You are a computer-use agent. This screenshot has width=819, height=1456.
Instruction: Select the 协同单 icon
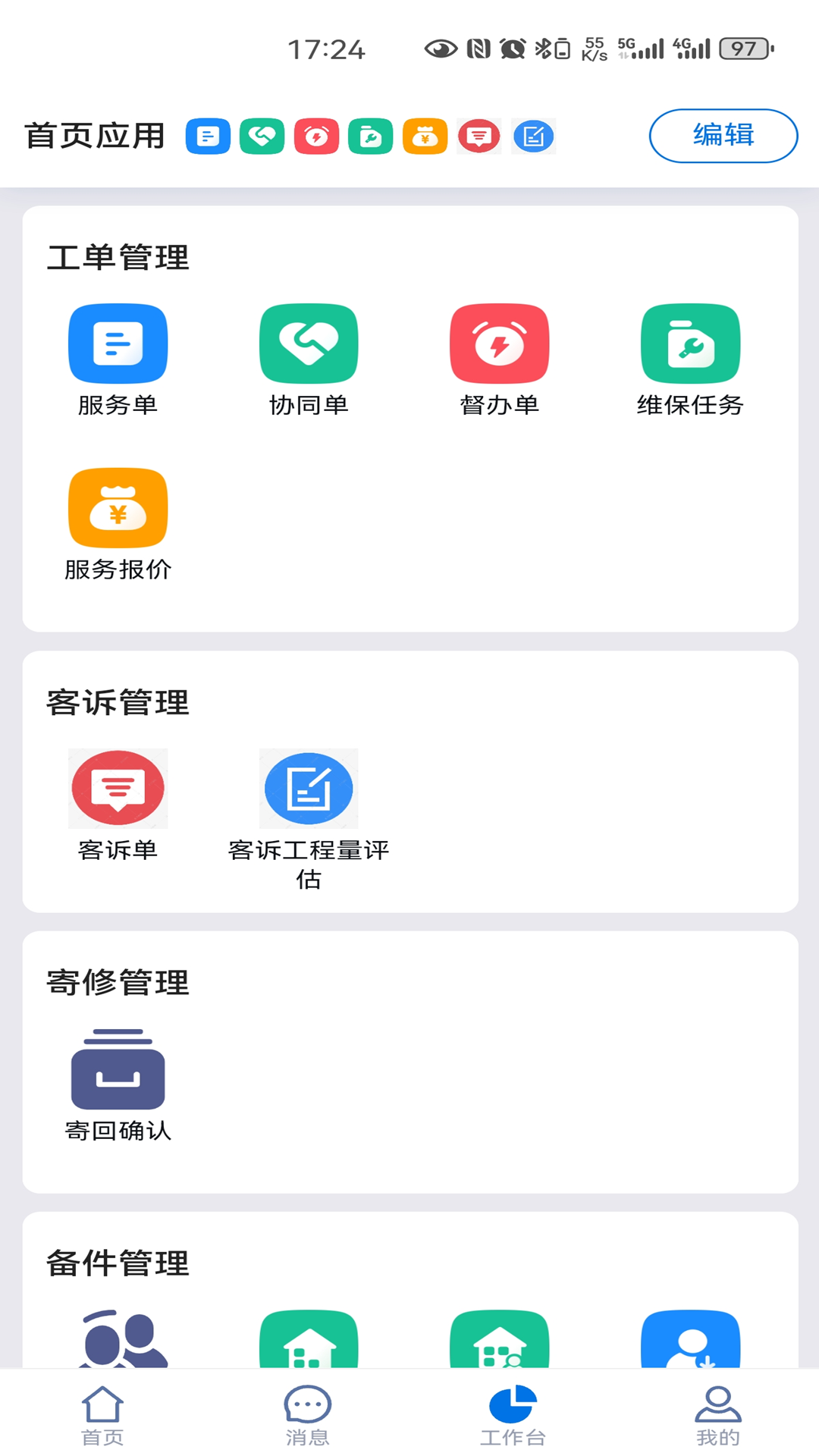(309, 343)
